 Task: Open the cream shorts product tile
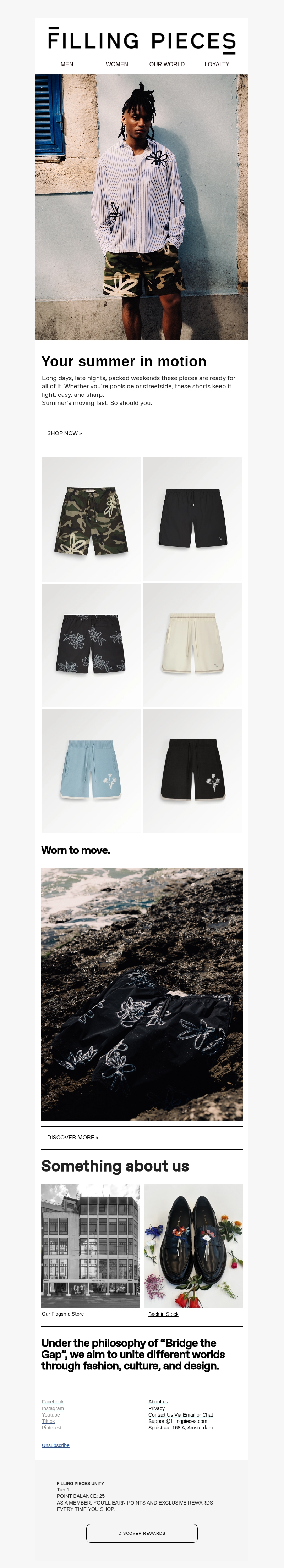(192, 645)
